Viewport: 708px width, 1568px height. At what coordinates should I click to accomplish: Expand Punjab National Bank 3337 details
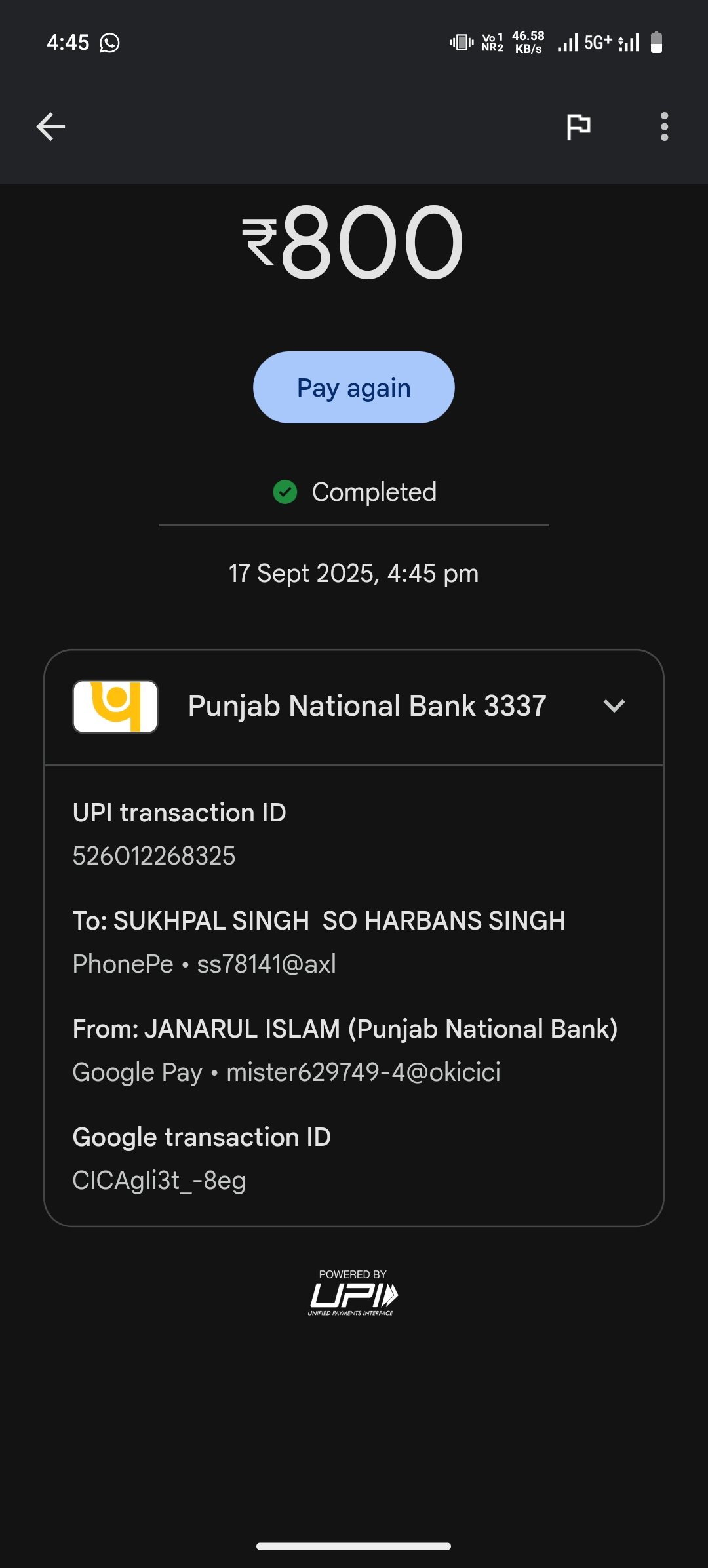point(614,706)
